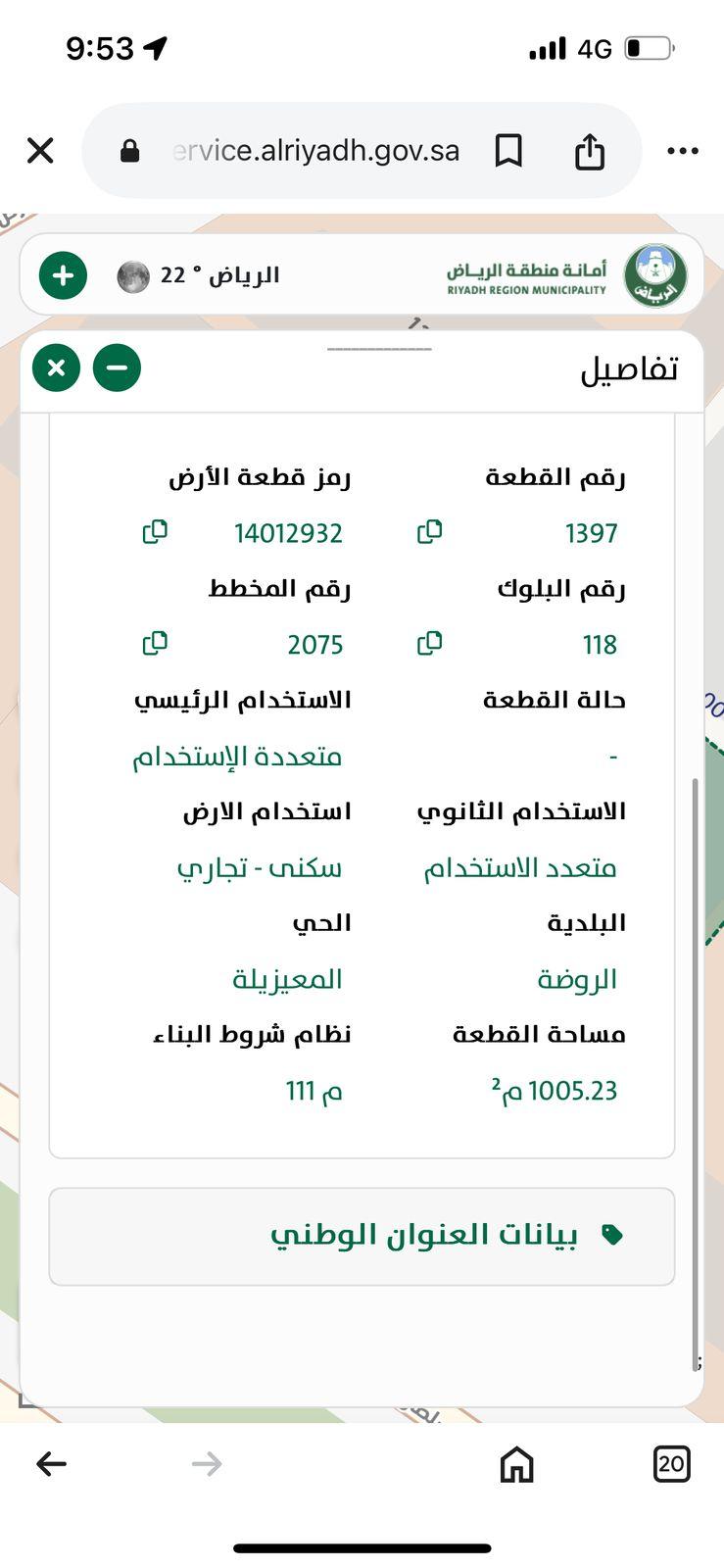Tap the home button in the browser toolbar
This screenshot has width=724, height=1568.
pyautogui.click(x=517, y=1464)
